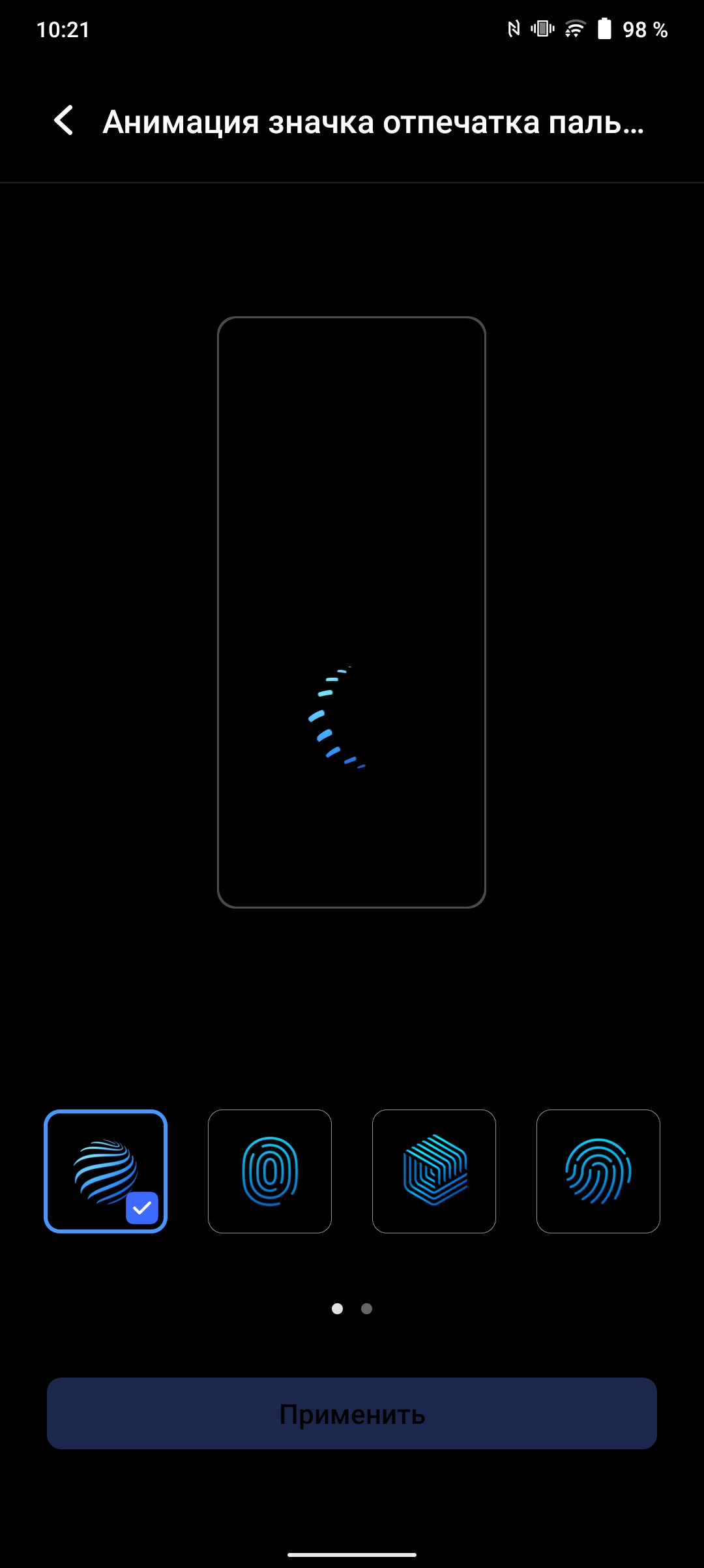The width and height of the screenshot is (704, 1568).
Task: Choose the oval fingerprint animation style
Action: 270,1171
